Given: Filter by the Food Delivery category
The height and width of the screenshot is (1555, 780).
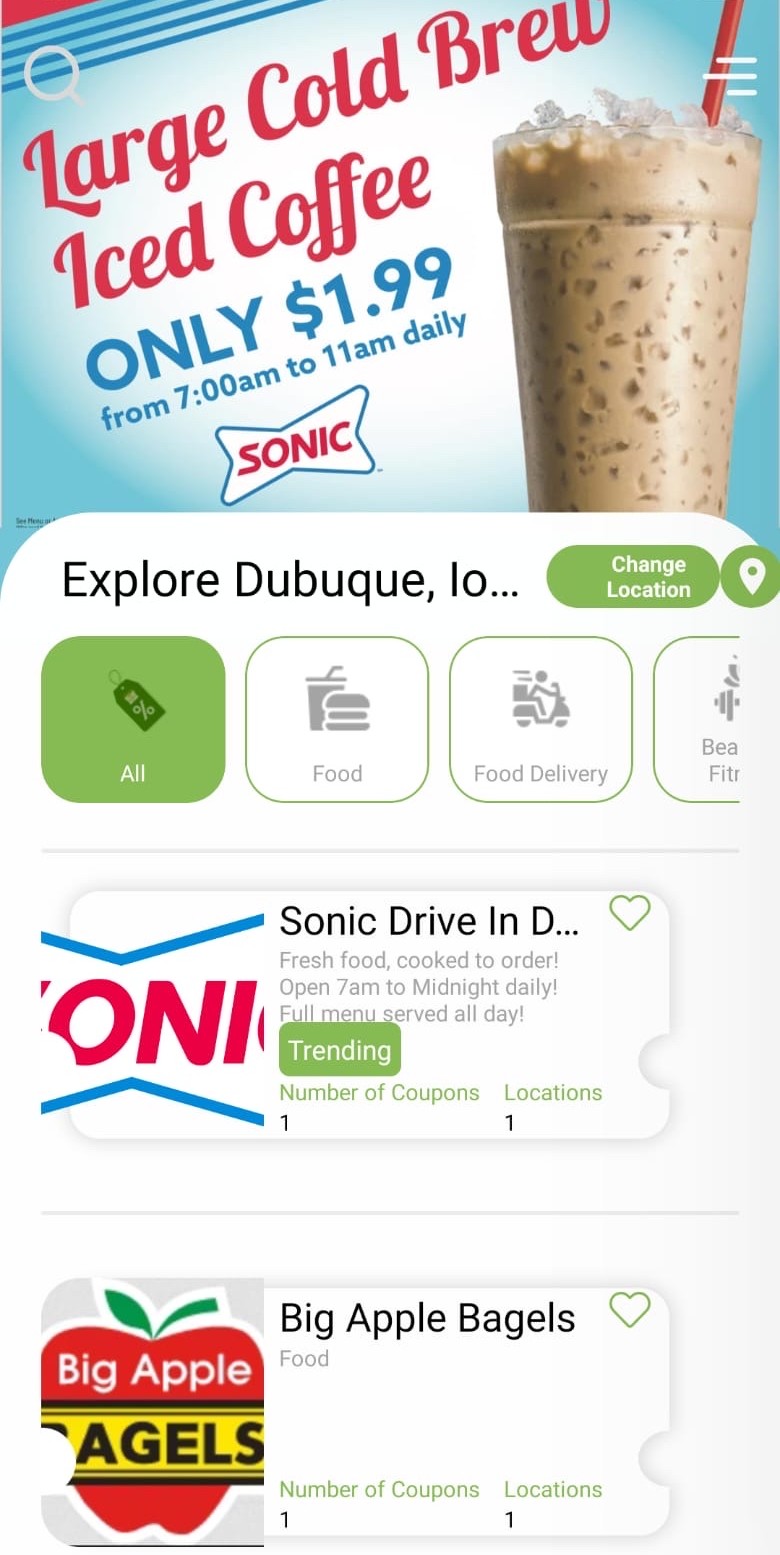Looking at the screenshot, I should point(541,719).
